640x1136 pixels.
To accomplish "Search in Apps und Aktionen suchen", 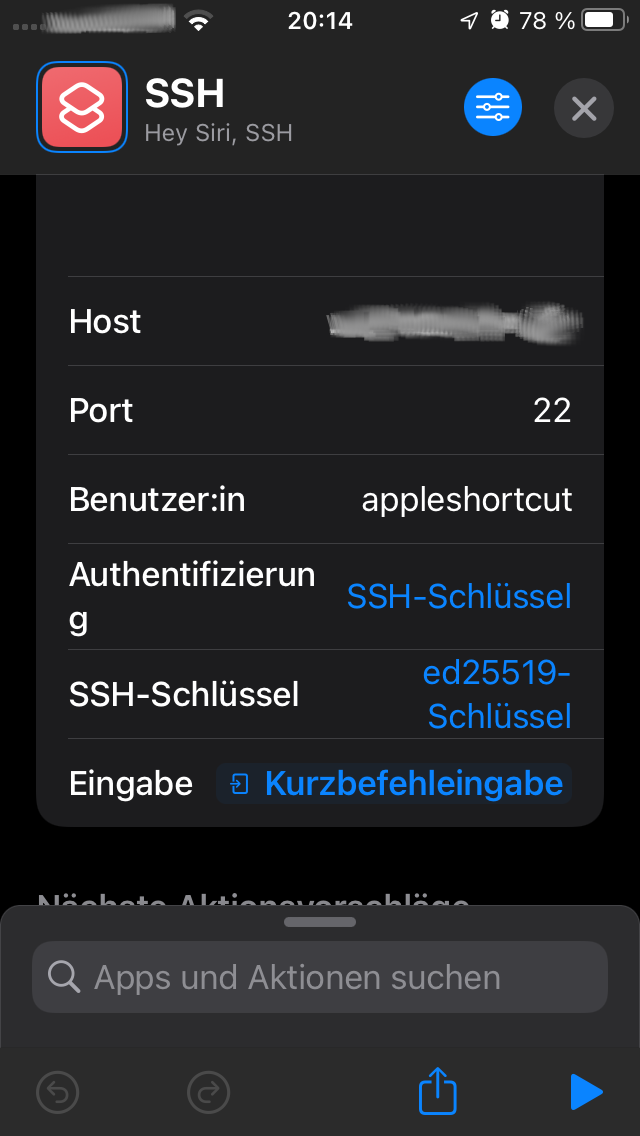I will coord(320,977).
